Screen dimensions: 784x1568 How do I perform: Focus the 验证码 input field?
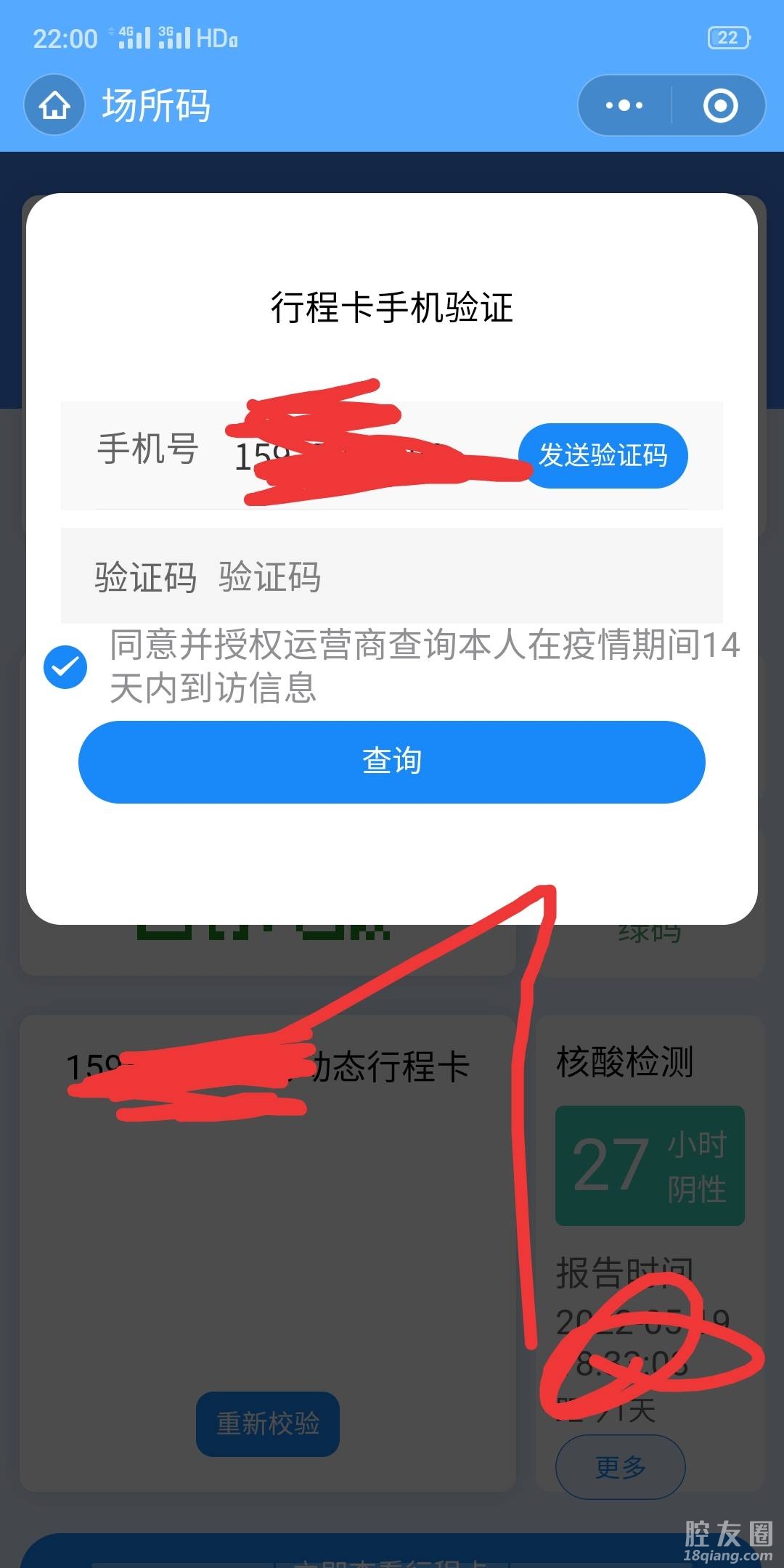tap(465, 577)
